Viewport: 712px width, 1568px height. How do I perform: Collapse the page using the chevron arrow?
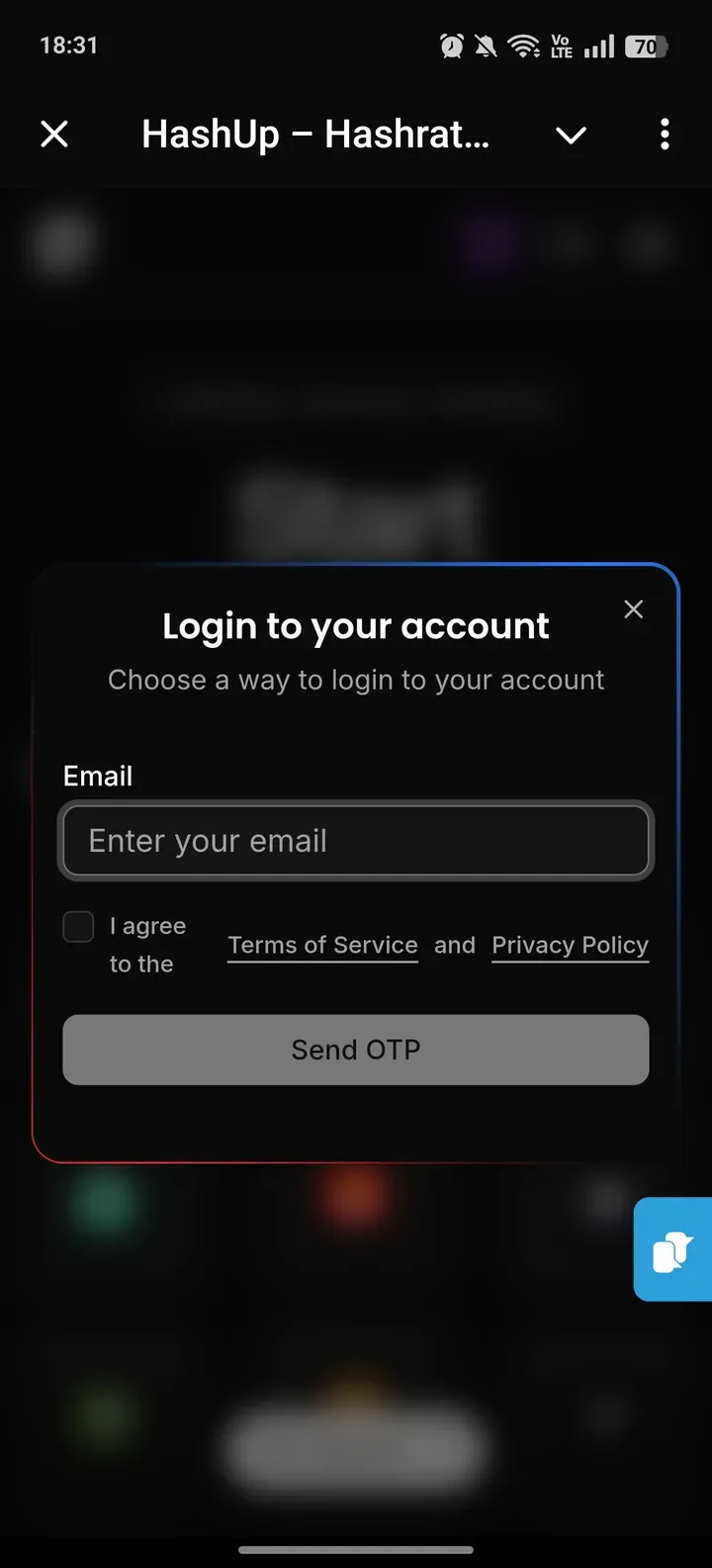[x=571, y=134]
